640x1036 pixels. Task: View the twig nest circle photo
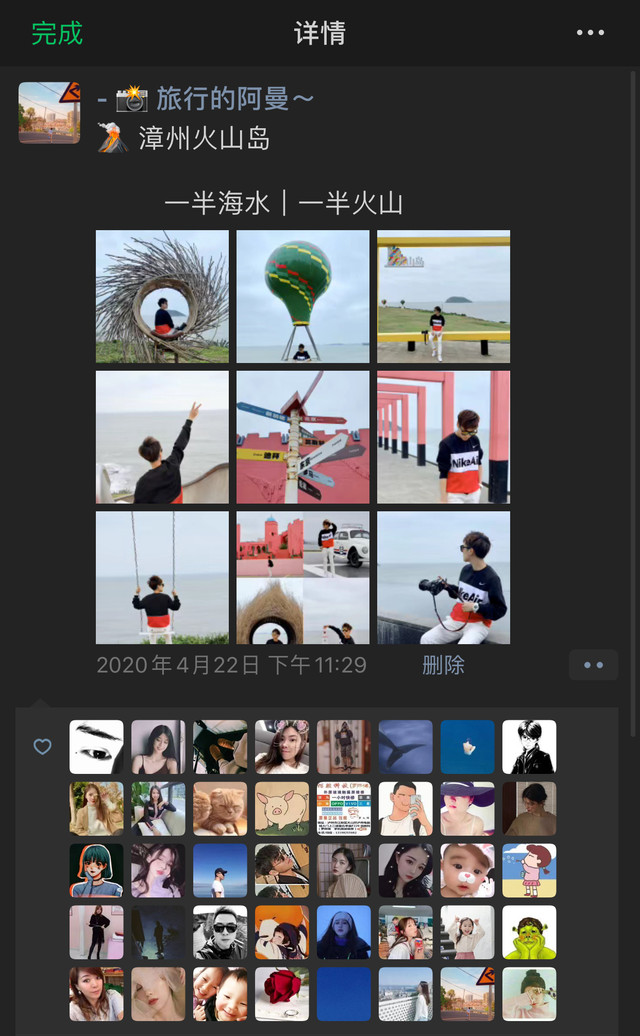point(162,296)
